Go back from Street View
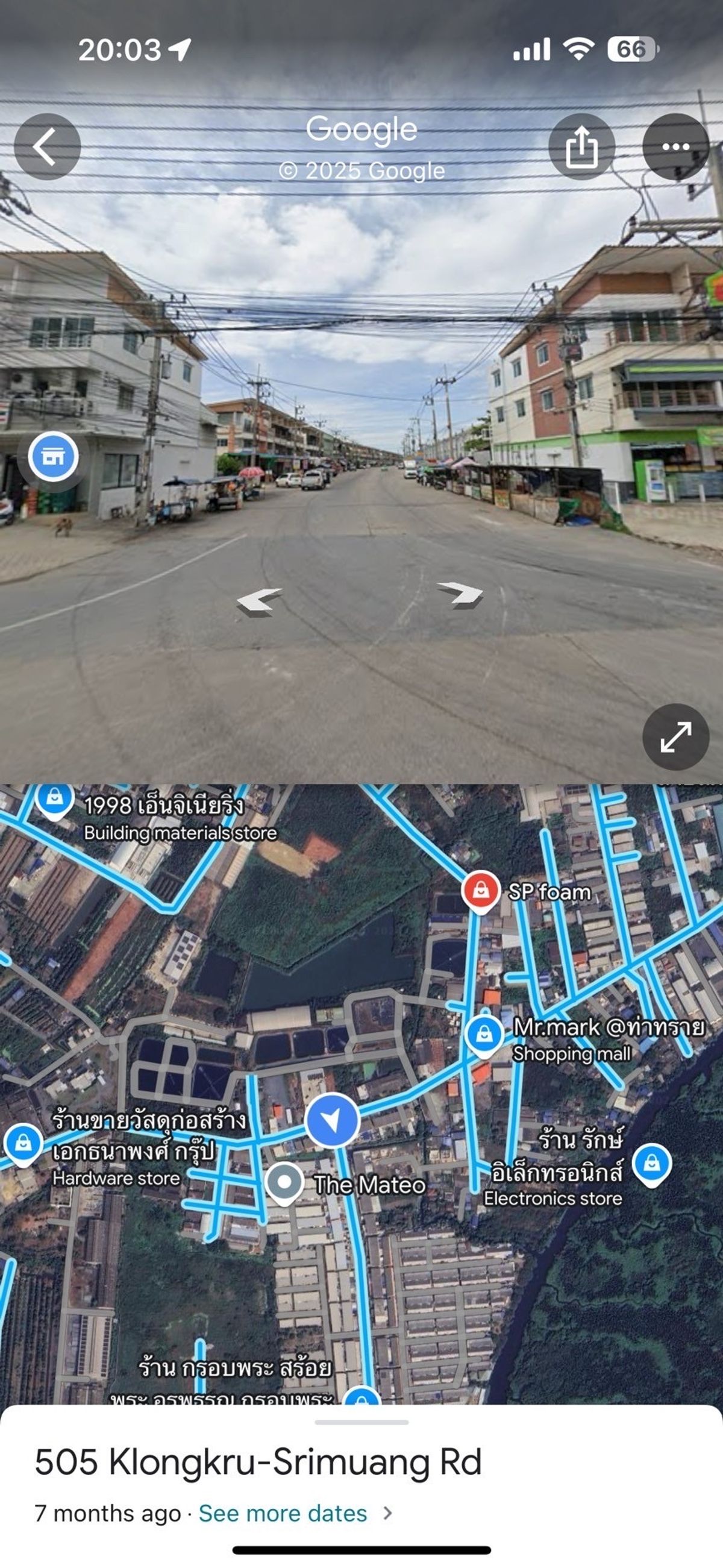The width and height of the screenshot is (723, 1568). click(x=48, y=146)
